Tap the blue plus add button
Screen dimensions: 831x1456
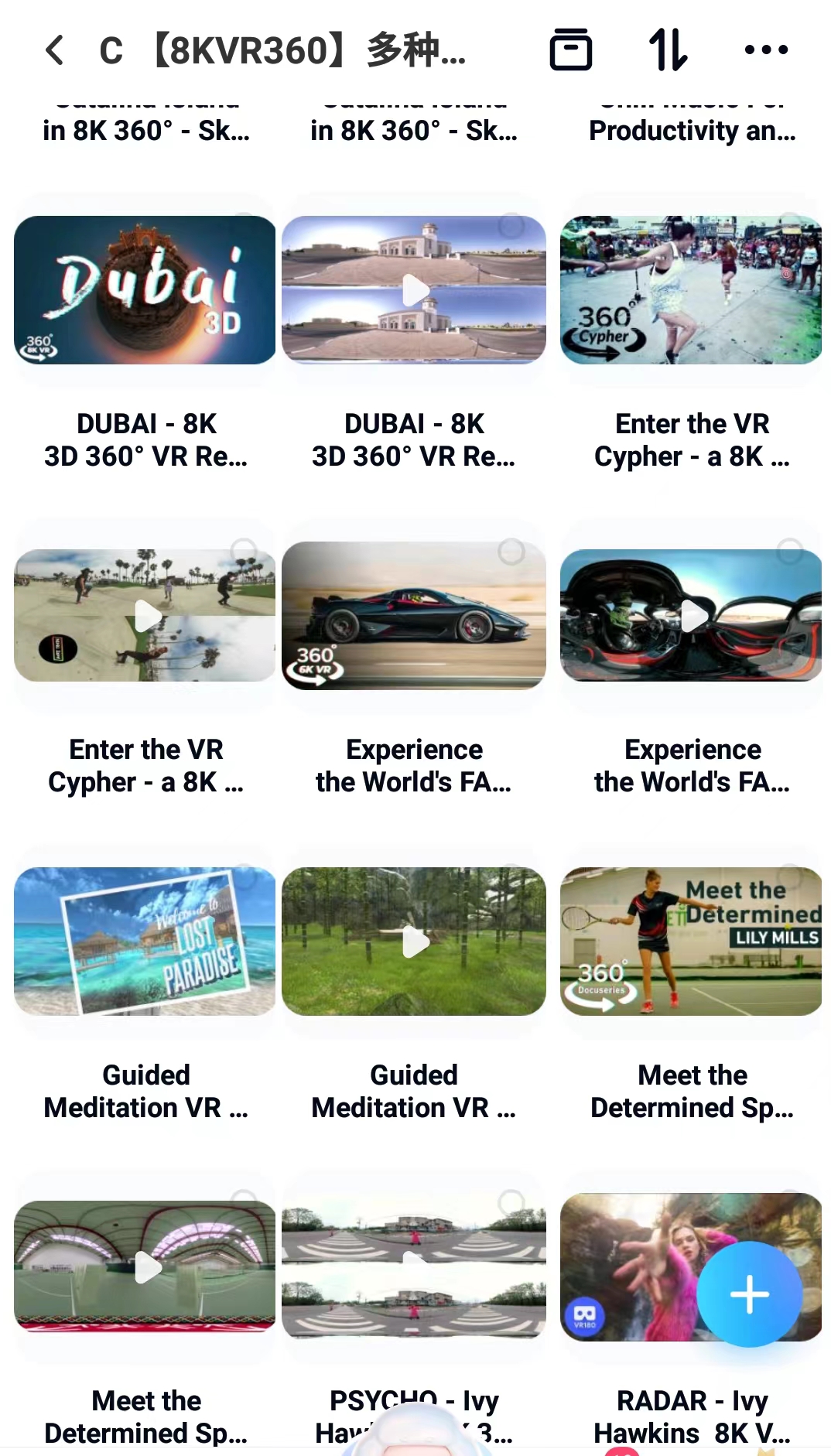click(749, 1294)
